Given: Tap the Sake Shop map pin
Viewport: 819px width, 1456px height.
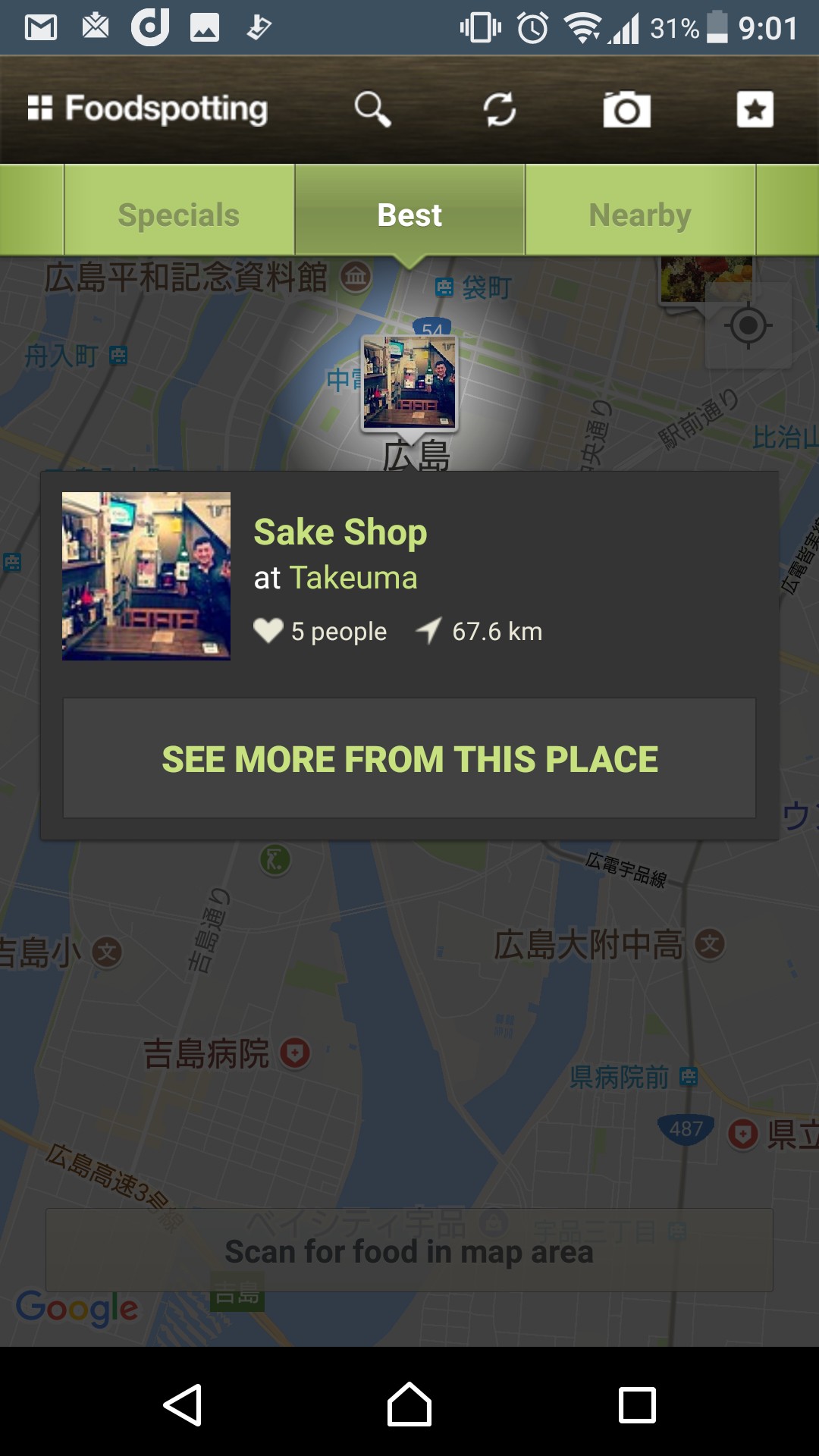Looking at the screenshot, I should coord(409,383).
